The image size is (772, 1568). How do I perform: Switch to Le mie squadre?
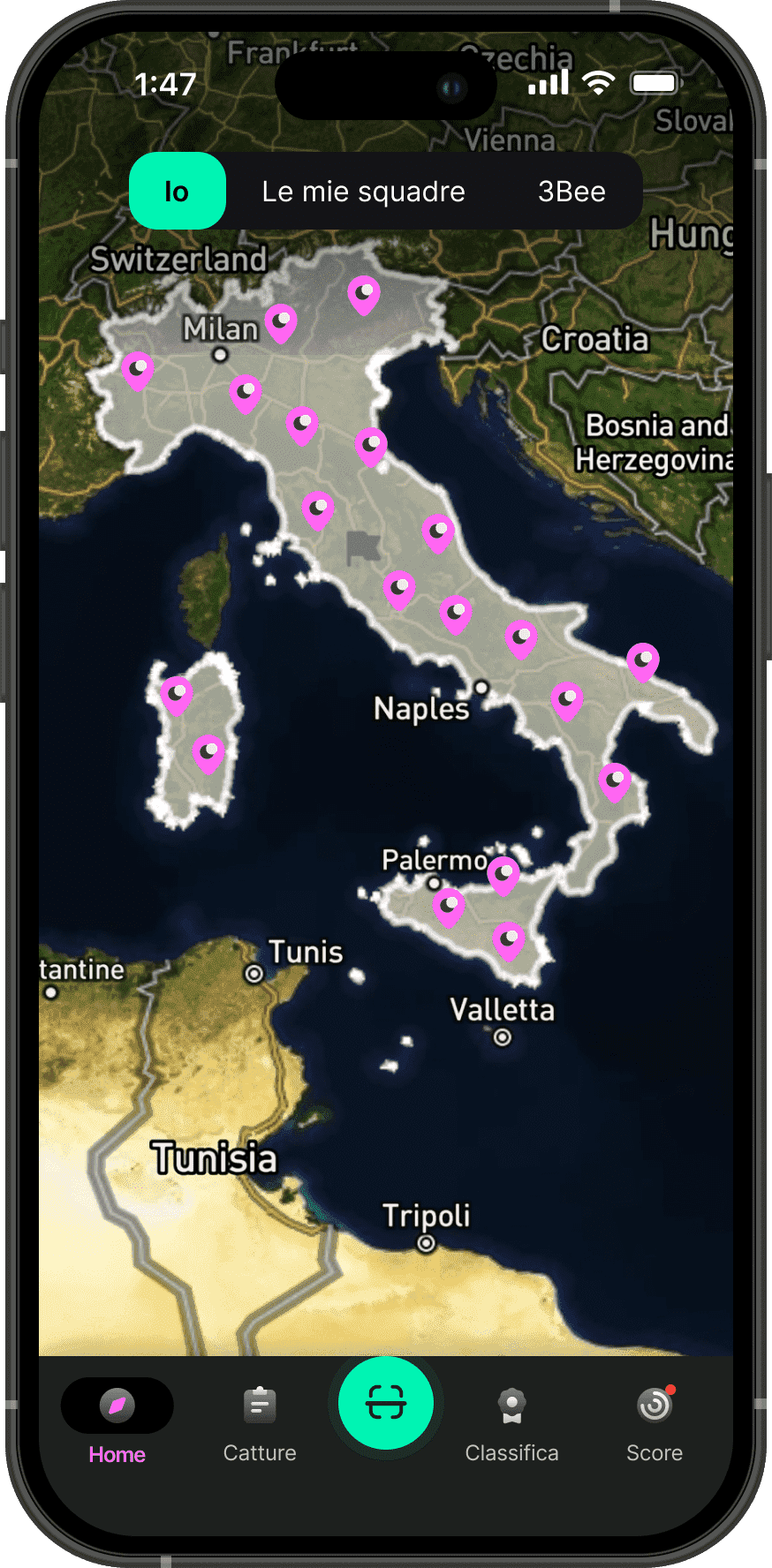[x=363, y=192]
